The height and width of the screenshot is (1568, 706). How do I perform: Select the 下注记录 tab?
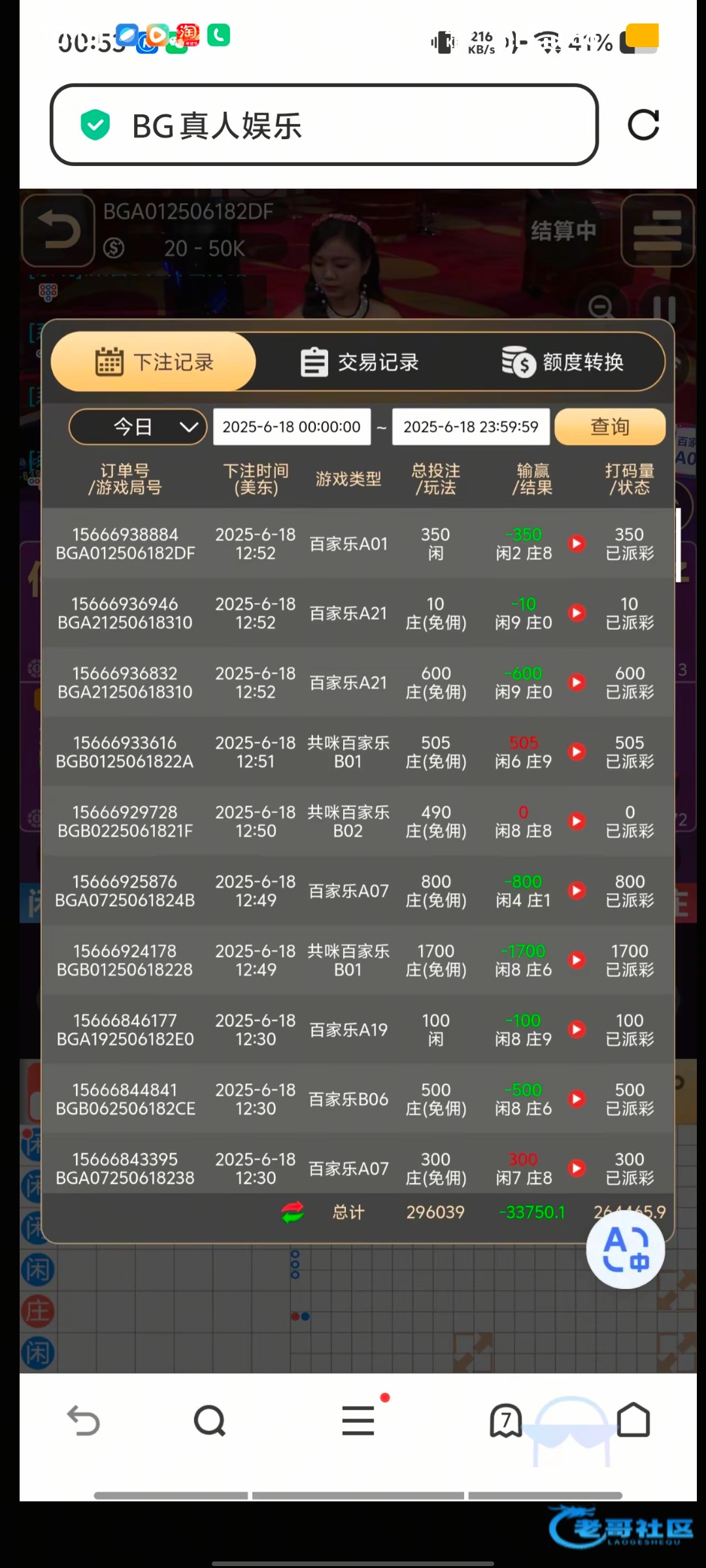(x=154, y=362)
